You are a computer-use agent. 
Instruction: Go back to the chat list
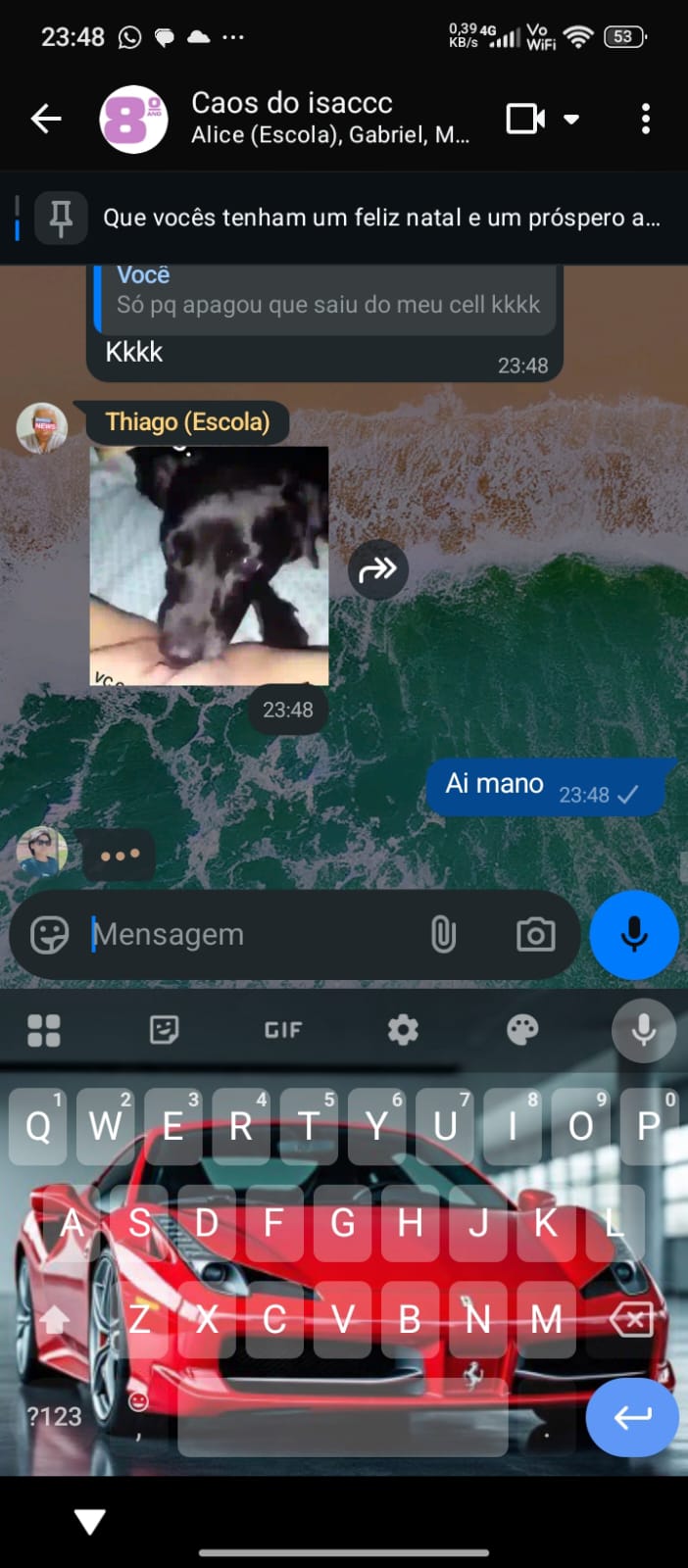click(x=46, y=120)
